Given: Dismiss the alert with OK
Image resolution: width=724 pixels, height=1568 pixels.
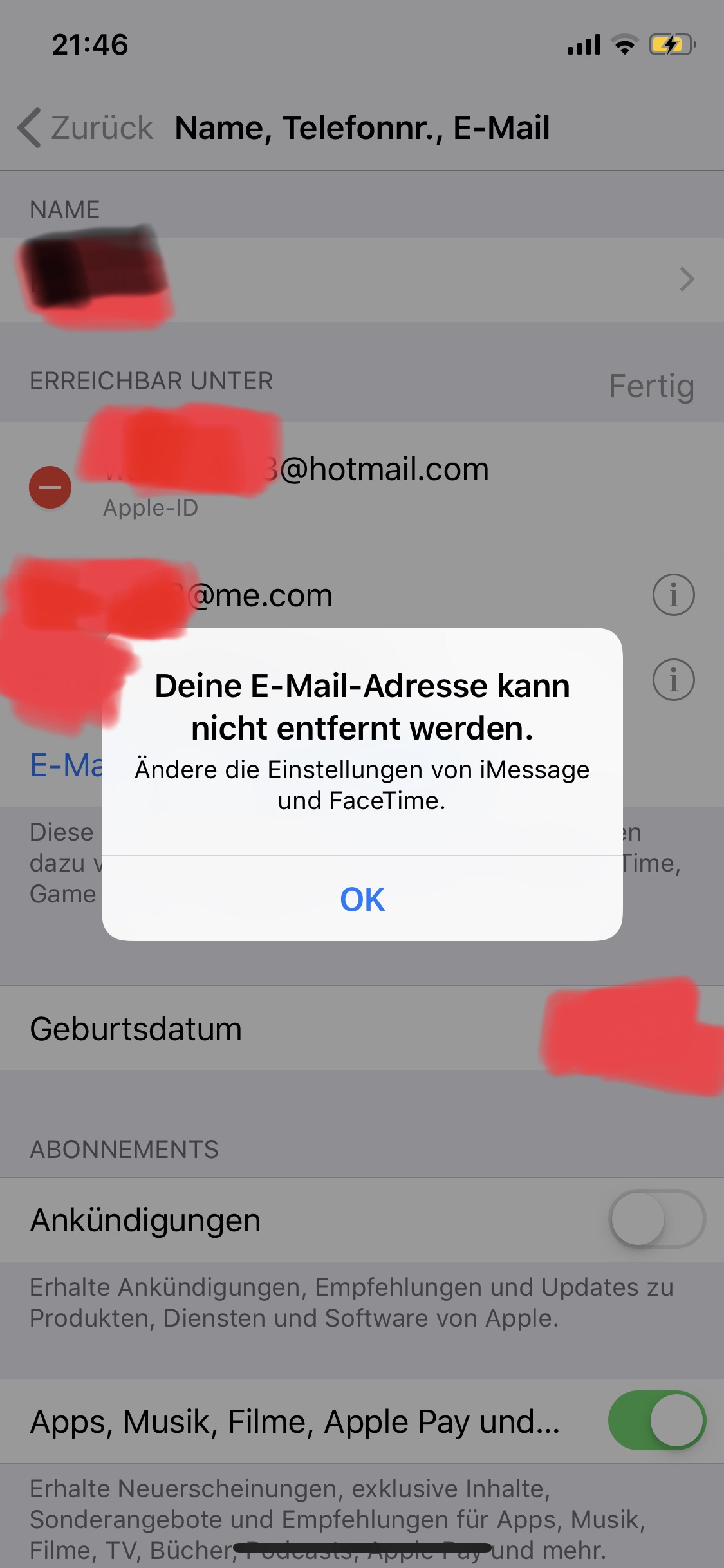Looking at the screenshot, I should point(362,899).
